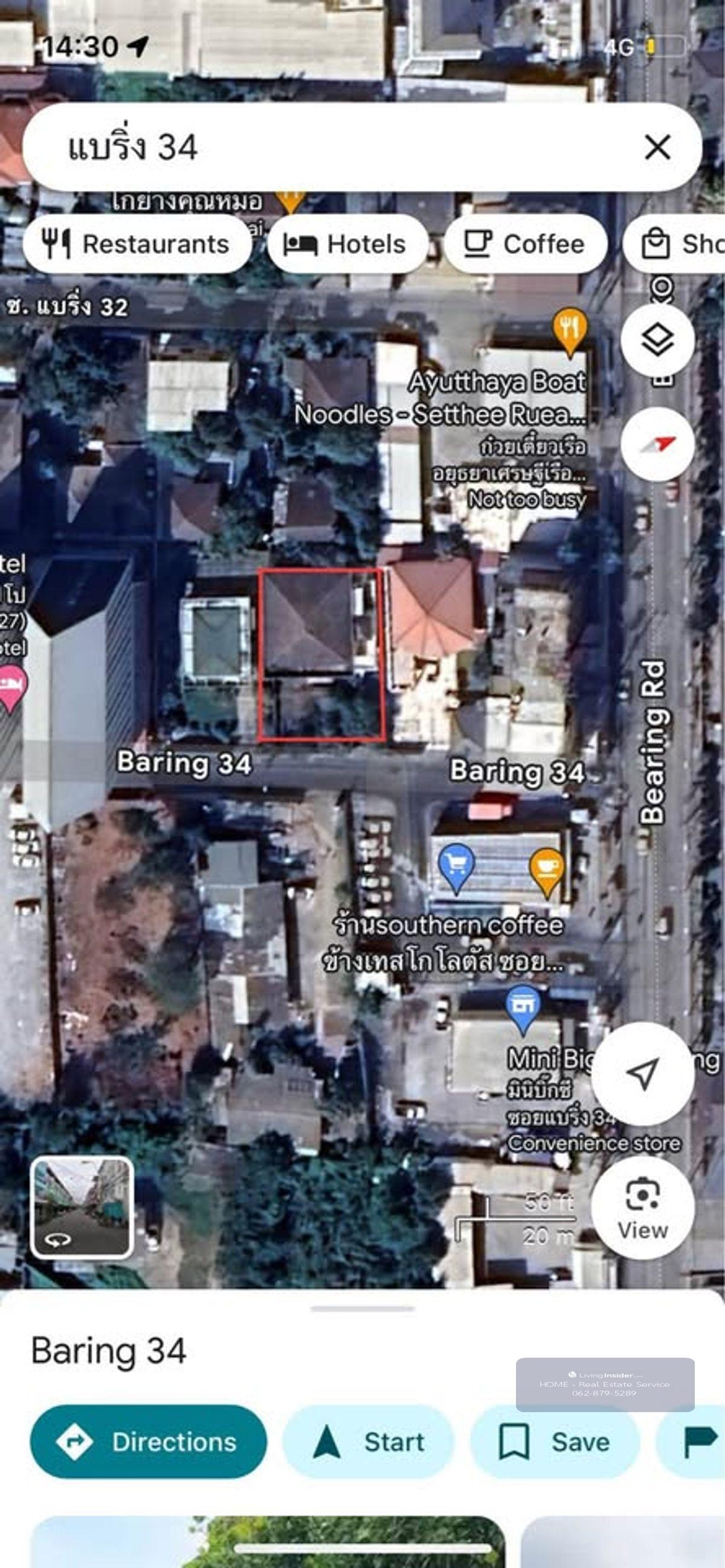Open Ayutthaya Boat Noodles restaurant pin
Screen dimensions: 725x1568
(570, 329)
